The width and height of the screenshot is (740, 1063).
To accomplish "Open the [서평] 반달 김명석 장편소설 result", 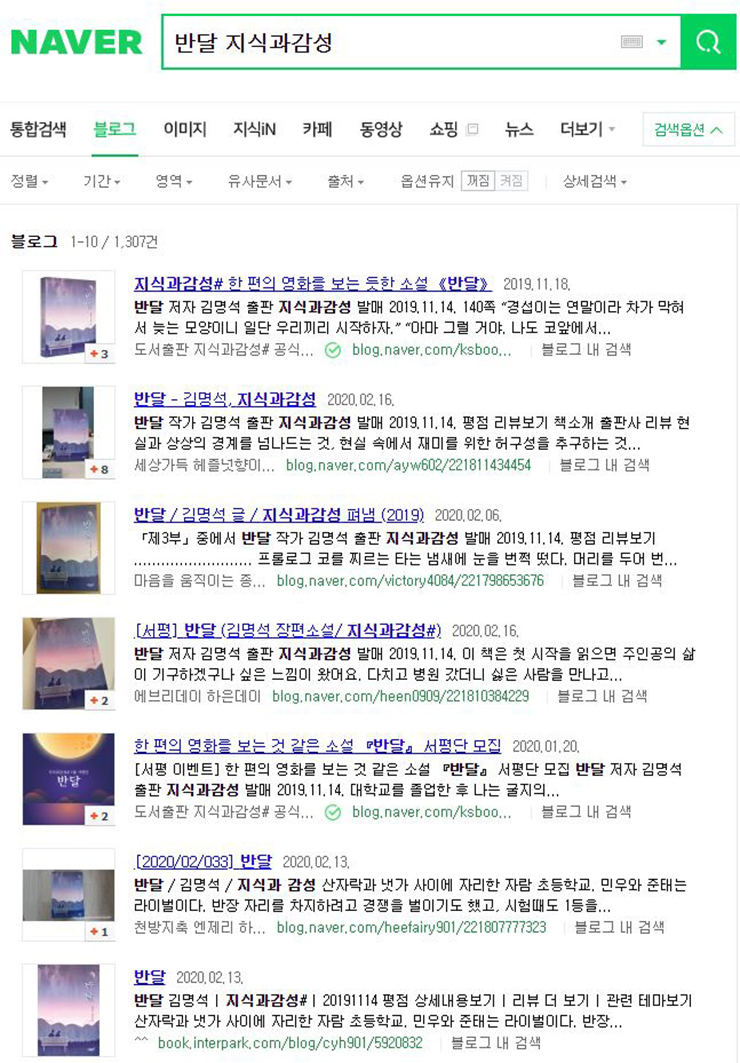I will click(287, 630).
